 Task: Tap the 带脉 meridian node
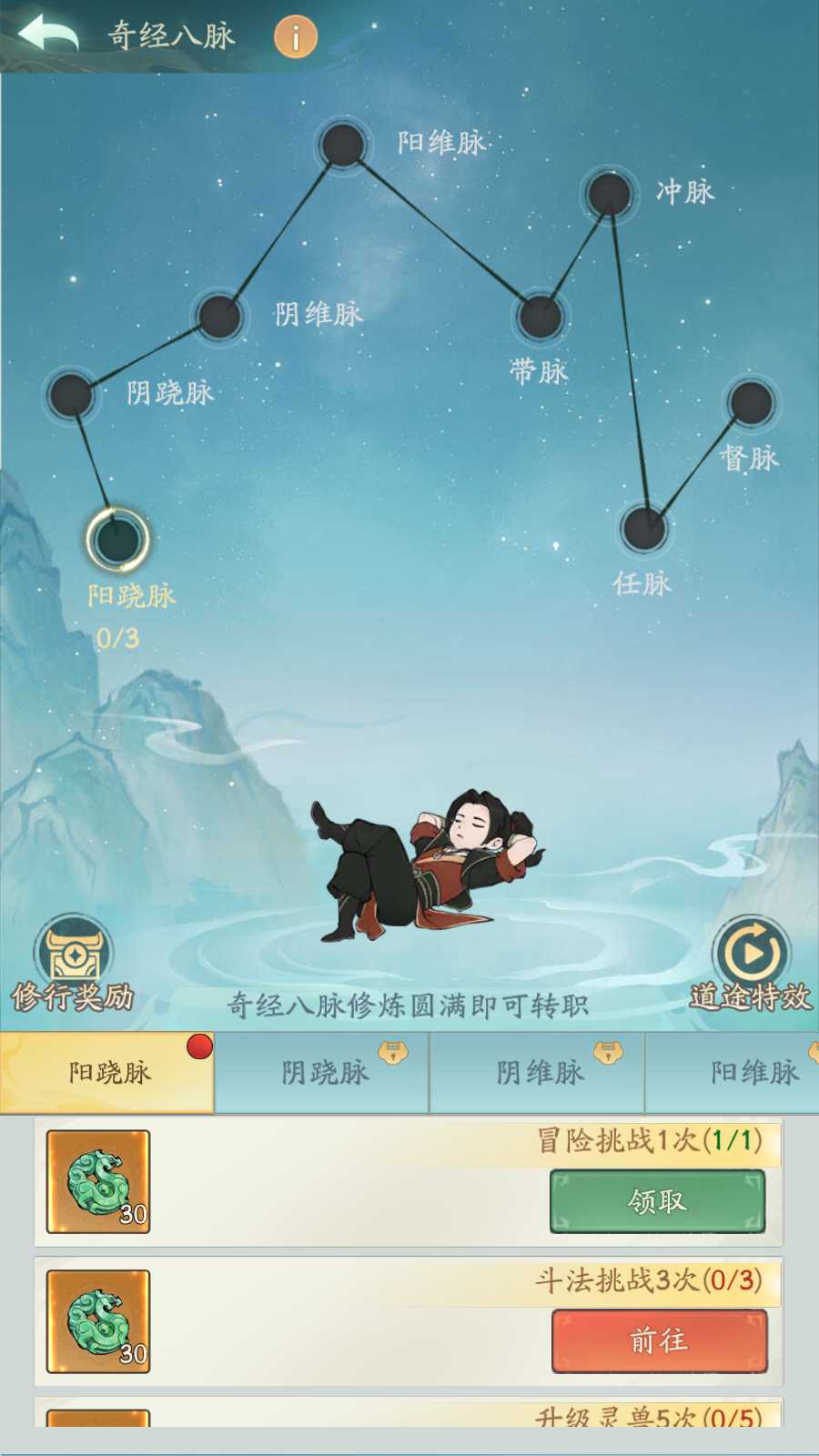click(x=541, y=318)
